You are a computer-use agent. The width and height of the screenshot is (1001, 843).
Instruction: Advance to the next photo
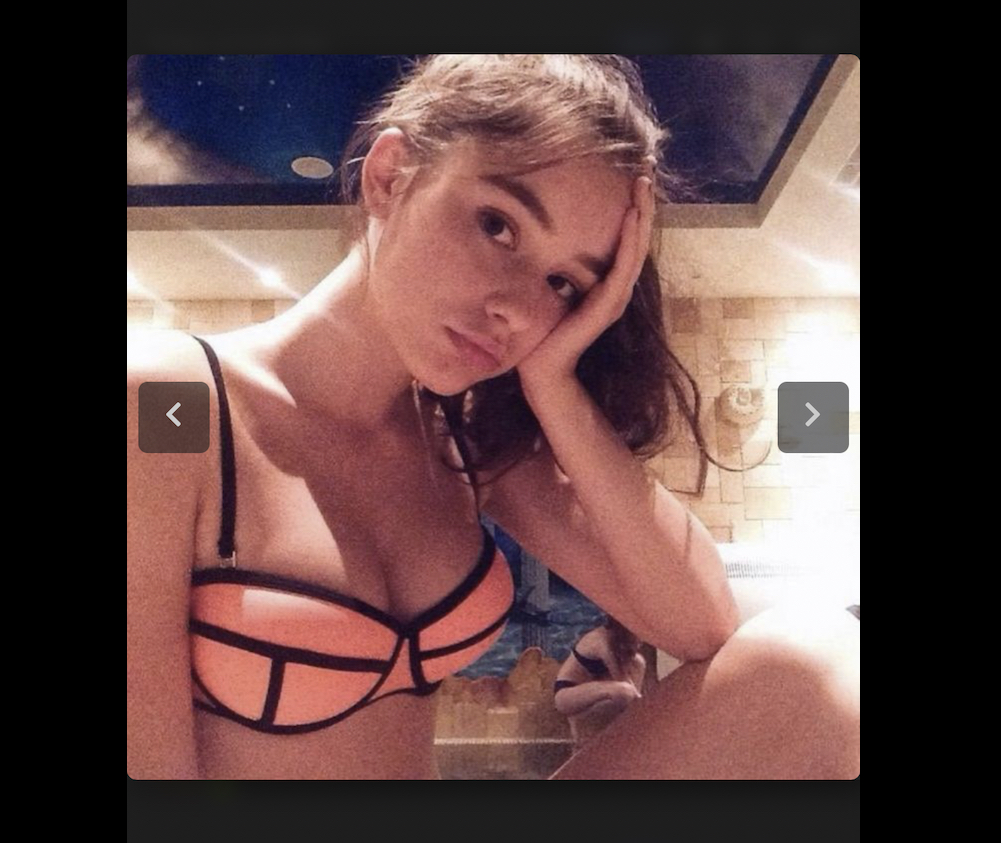[x=812, y=417]
